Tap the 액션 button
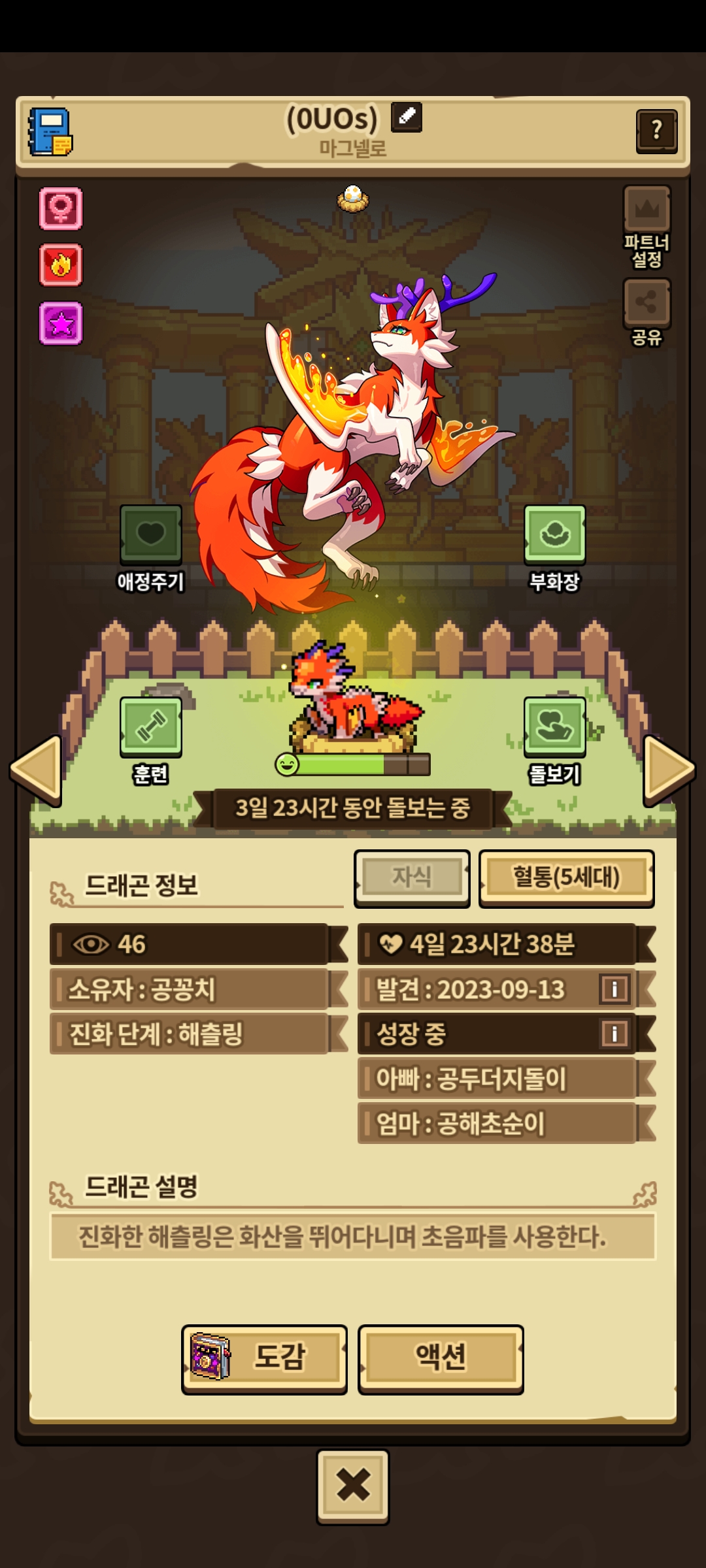This screenshot has width=706, height=1568. click(x=441, y=1359)
